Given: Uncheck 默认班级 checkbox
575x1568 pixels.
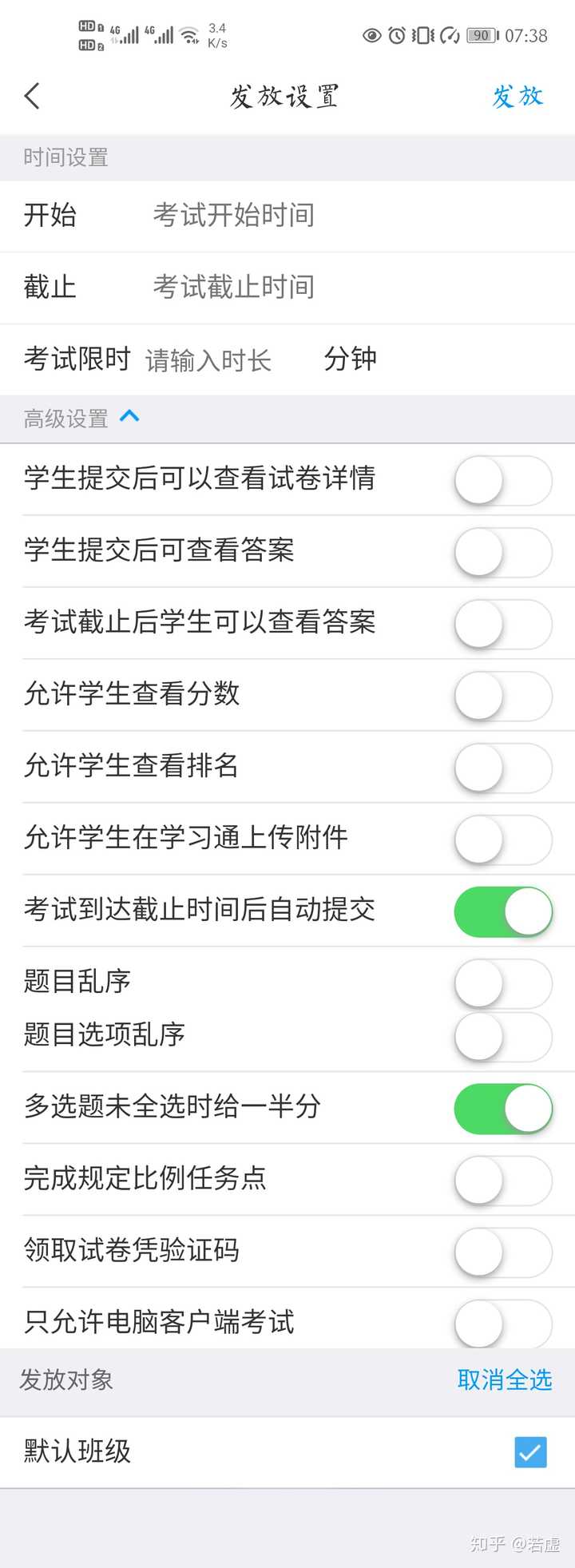Looking at the screenshot, I should 530,1452.
